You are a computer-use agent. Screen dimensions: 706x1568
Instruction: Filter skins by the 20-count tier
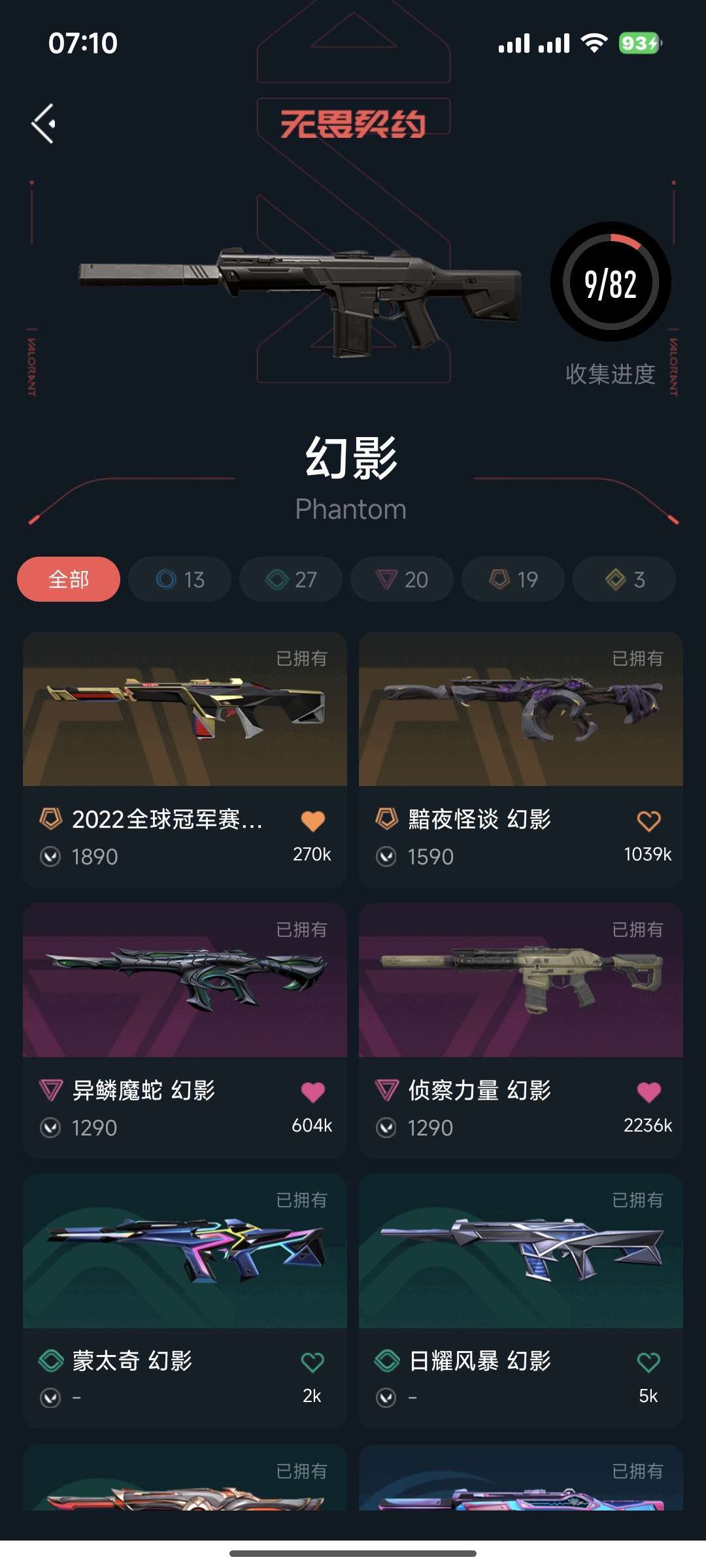click(402, 580)
